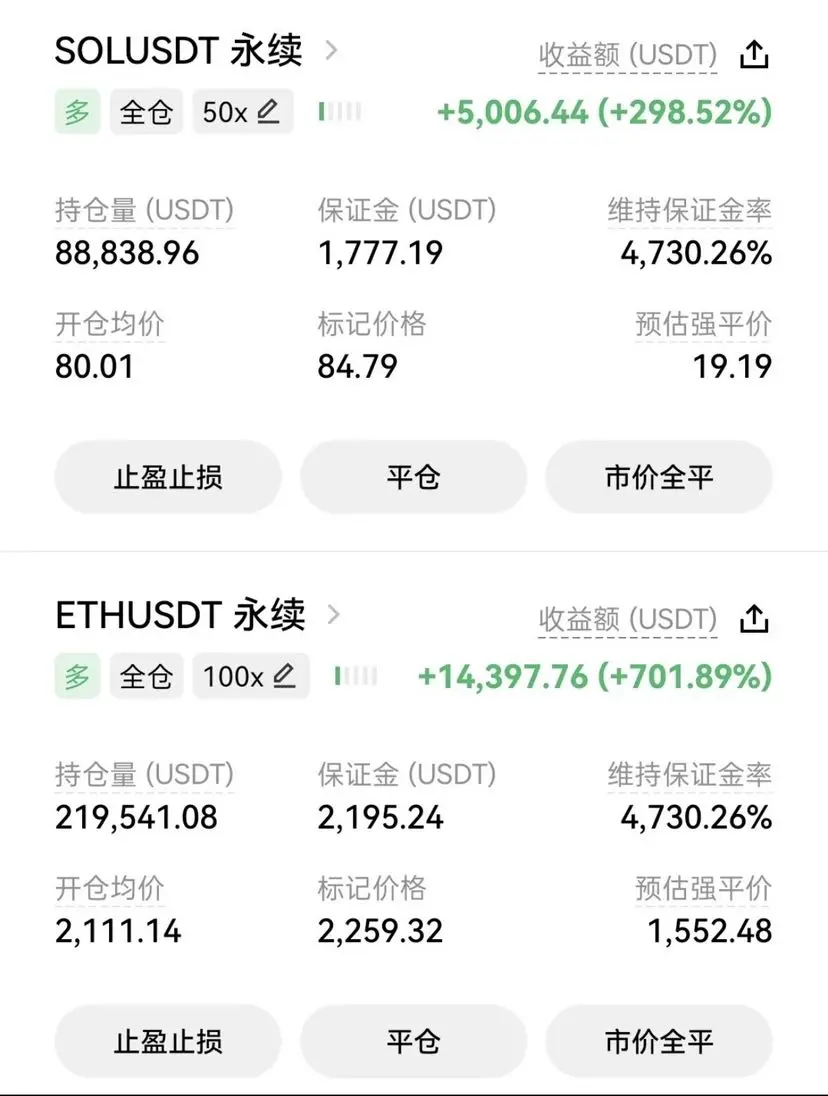Tap 止盈止损 for the SOLUSDT position

point(168,477)
